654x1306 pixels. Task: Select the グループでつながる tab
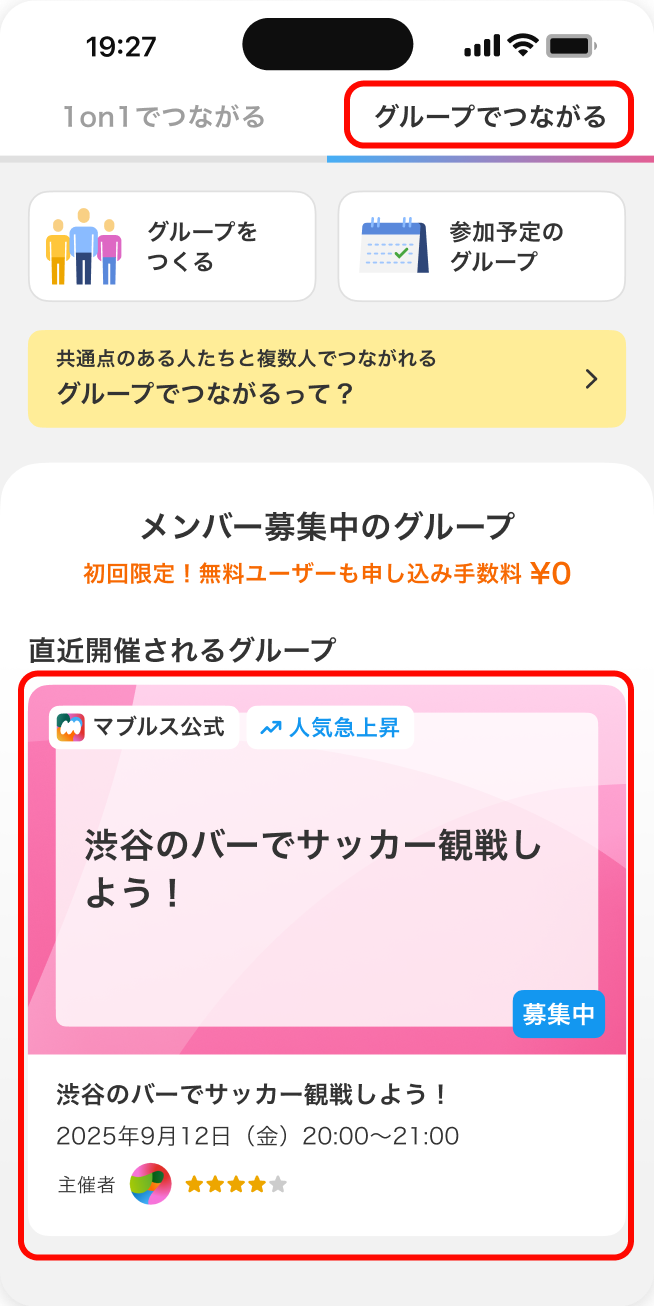coord(490,117)
